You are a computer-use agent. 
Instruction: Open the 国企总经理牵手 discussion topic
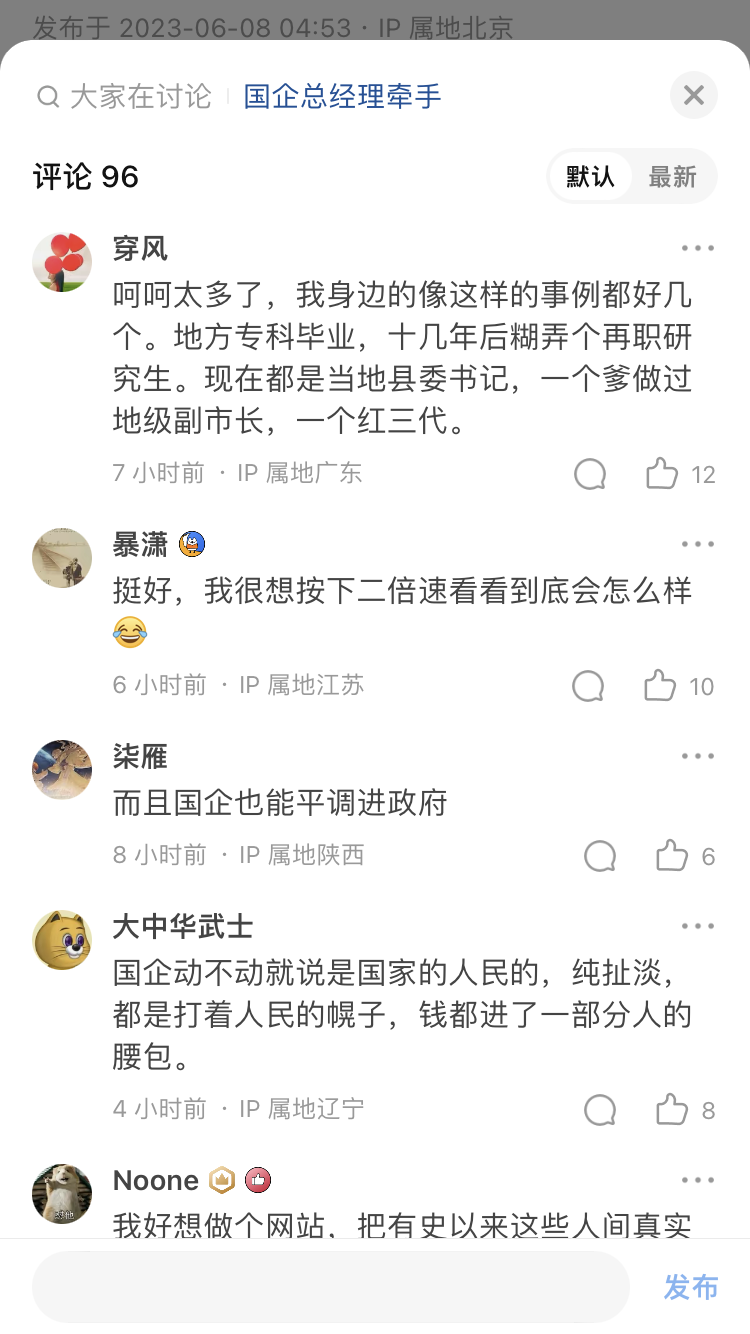(x=342, y=97)
